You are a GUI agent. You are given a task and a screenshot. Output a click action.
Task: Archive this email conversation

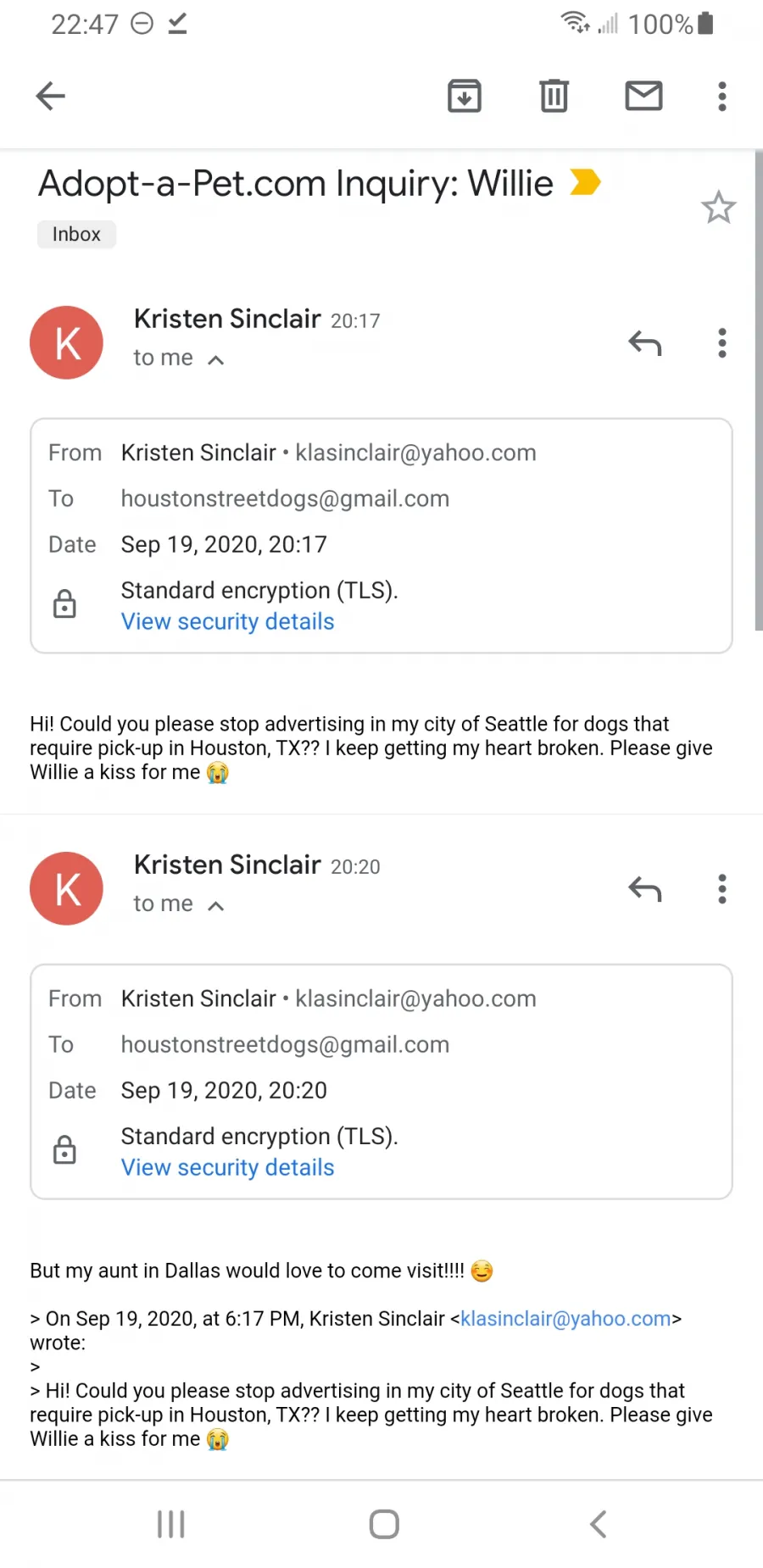point(465,96)
